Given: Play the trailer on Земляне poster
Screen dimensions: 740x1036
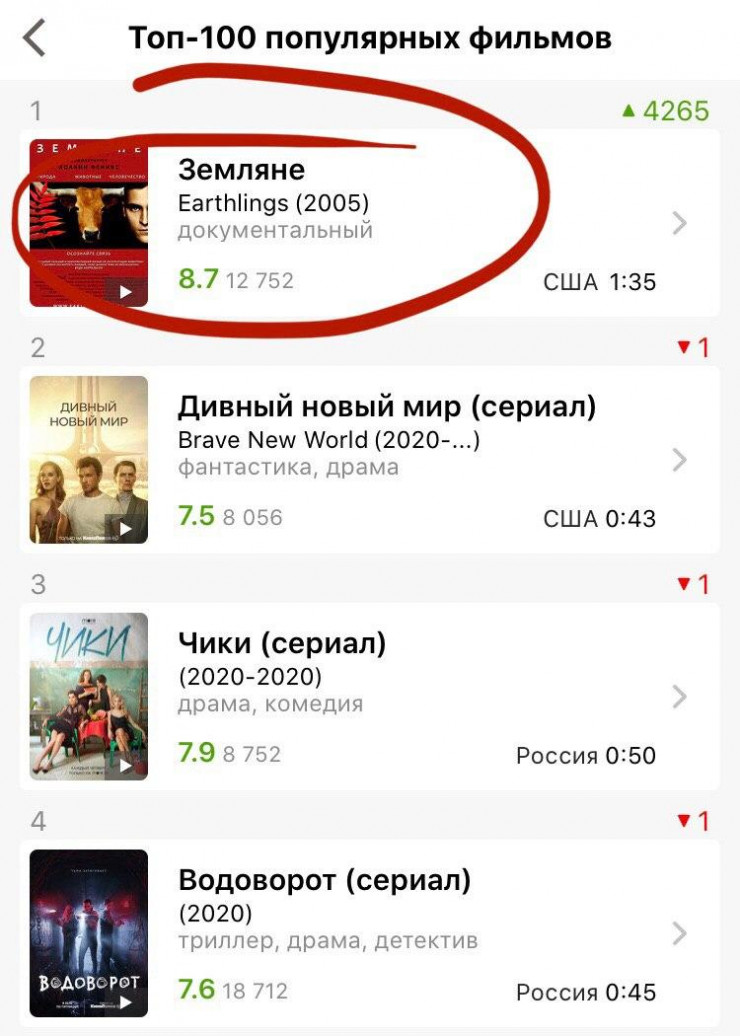Looking at the screenshot, I should 126,292.
